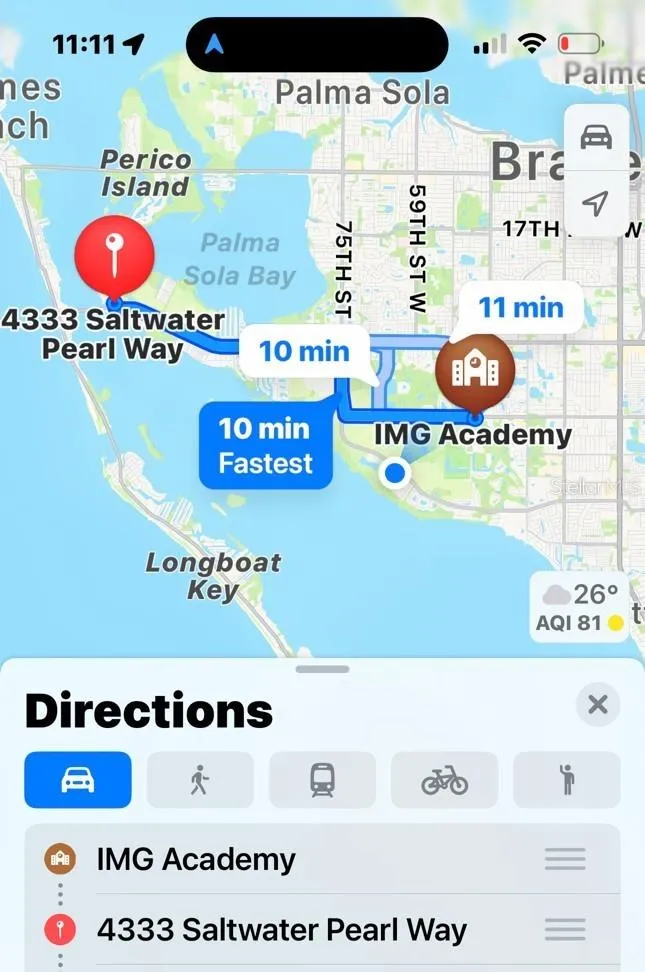Choose the 10 min Fastest route
The image size is (645, 972).
tap(265, 445)
